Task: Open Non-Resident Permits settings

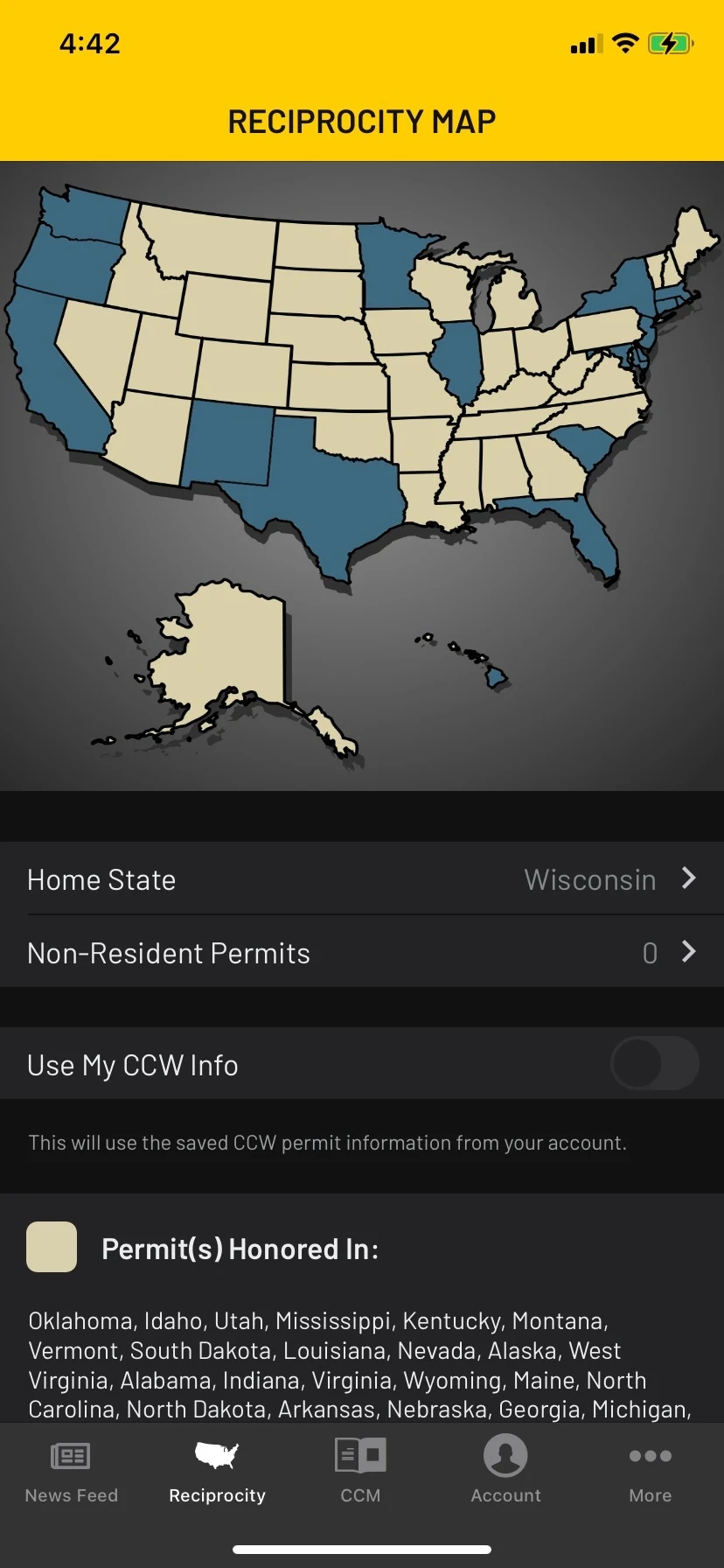Action: (x=362, y=953)
